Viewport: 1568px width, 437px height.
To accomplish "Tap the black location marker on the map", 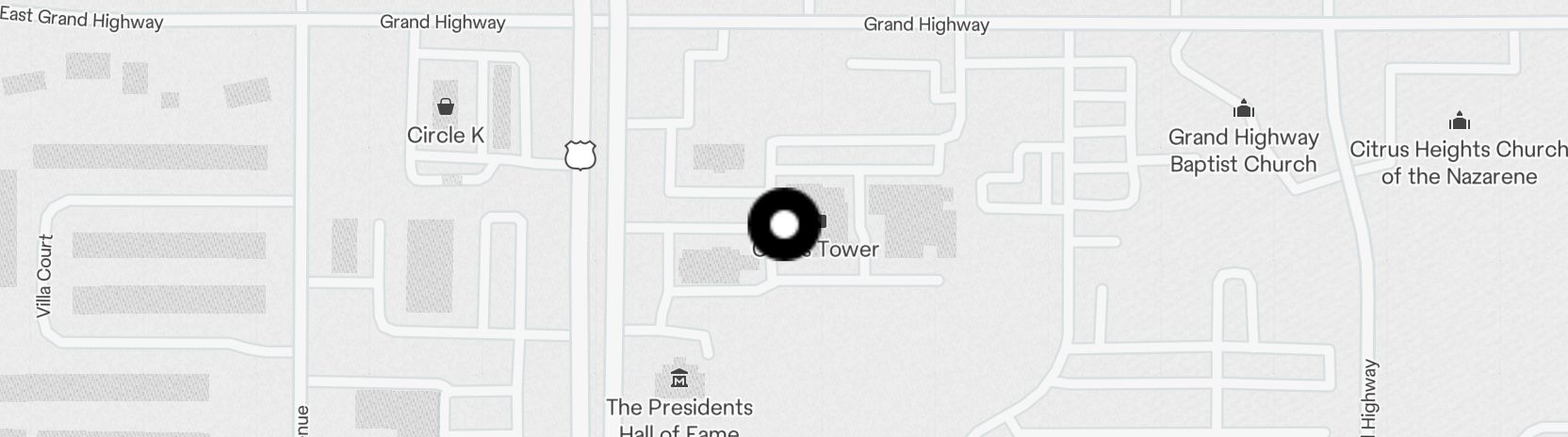I will (x=784, y=224).
